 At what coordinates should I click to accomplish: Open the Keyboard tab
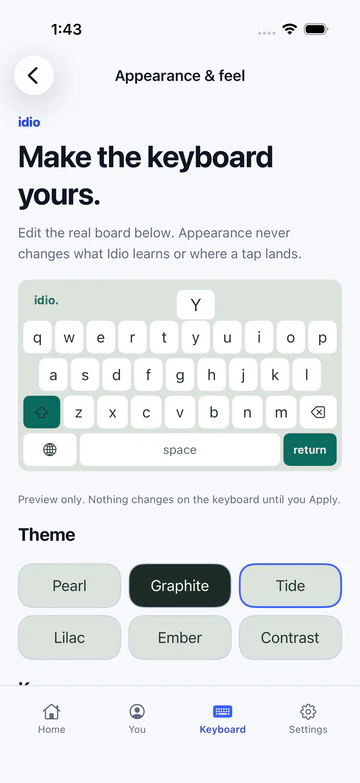(x=223, y=719)
